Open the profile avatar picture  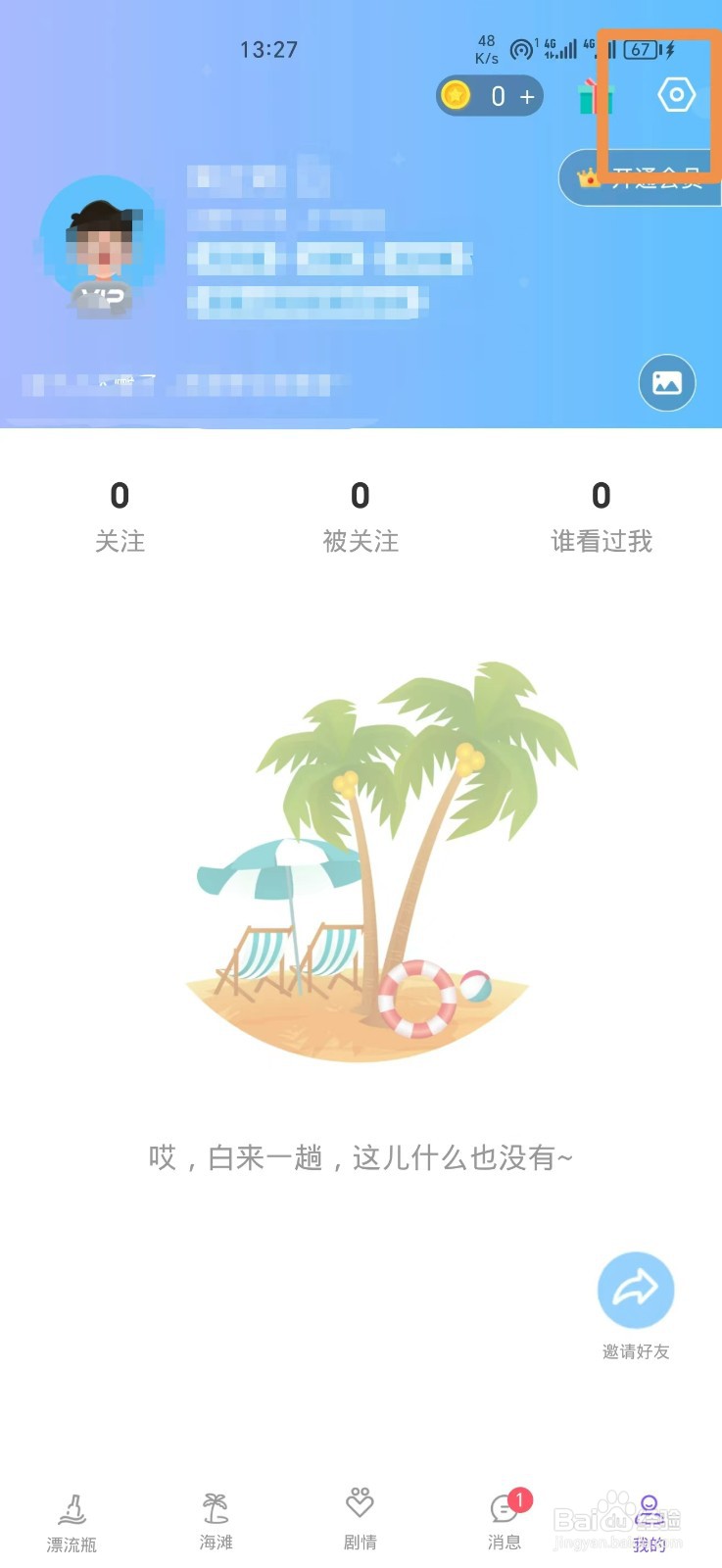(101, 243)
